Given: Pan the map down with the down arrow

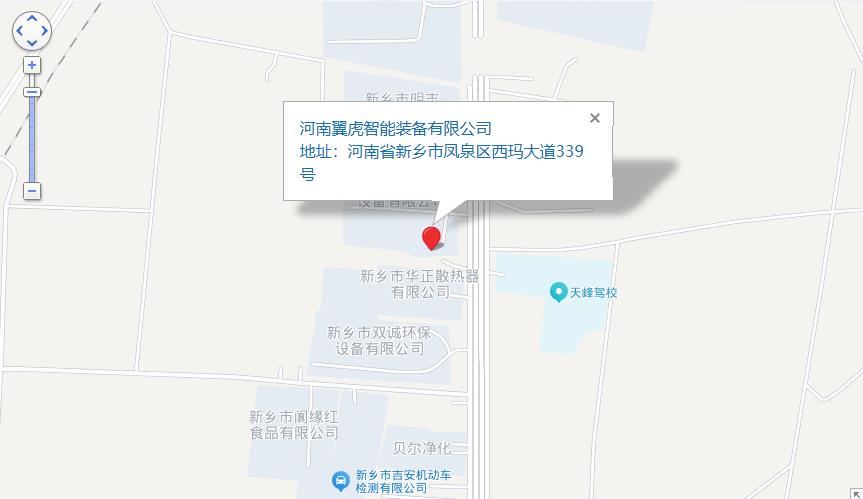Looking at the screenshot, I should [32, 42].
